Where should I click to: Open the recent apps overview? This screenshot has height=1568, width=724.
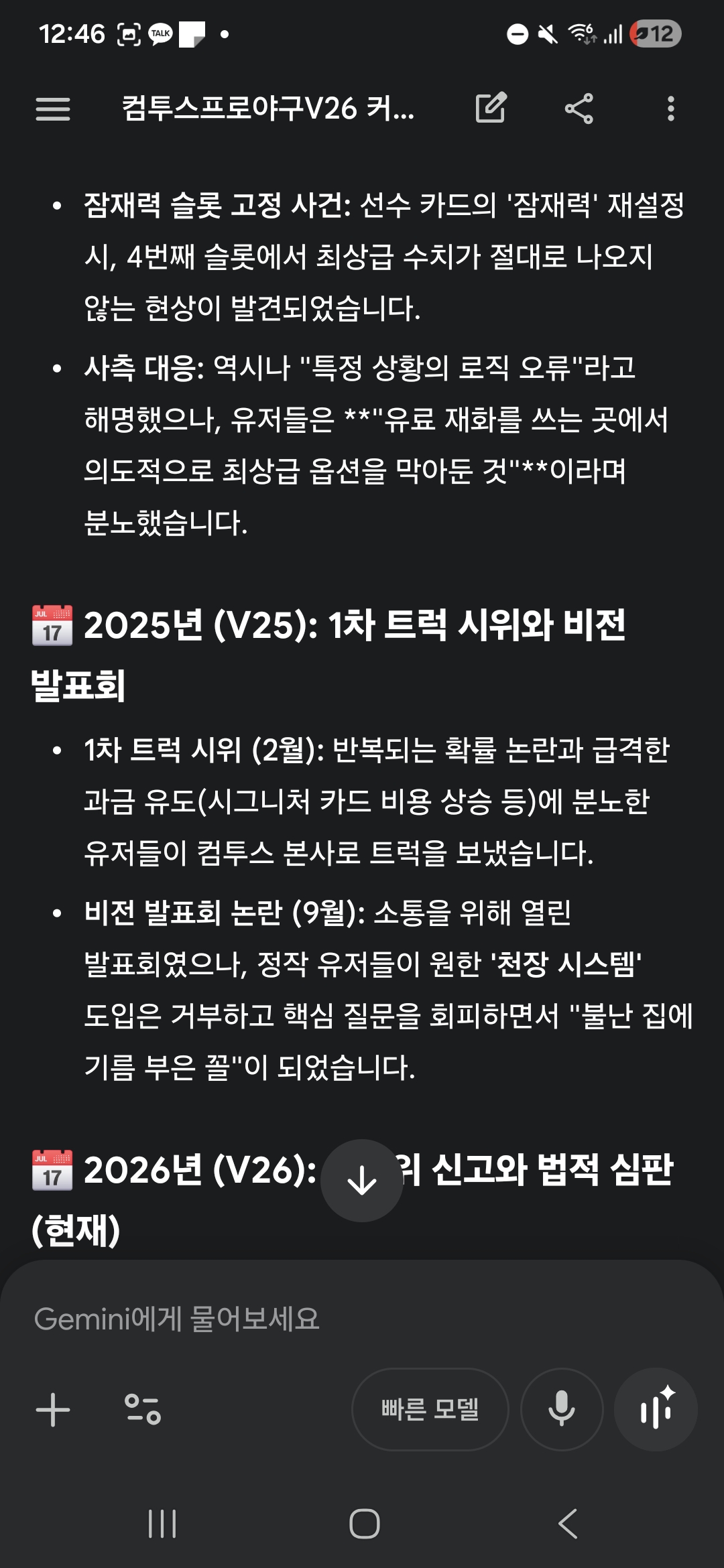click(x=162, y=1524)
